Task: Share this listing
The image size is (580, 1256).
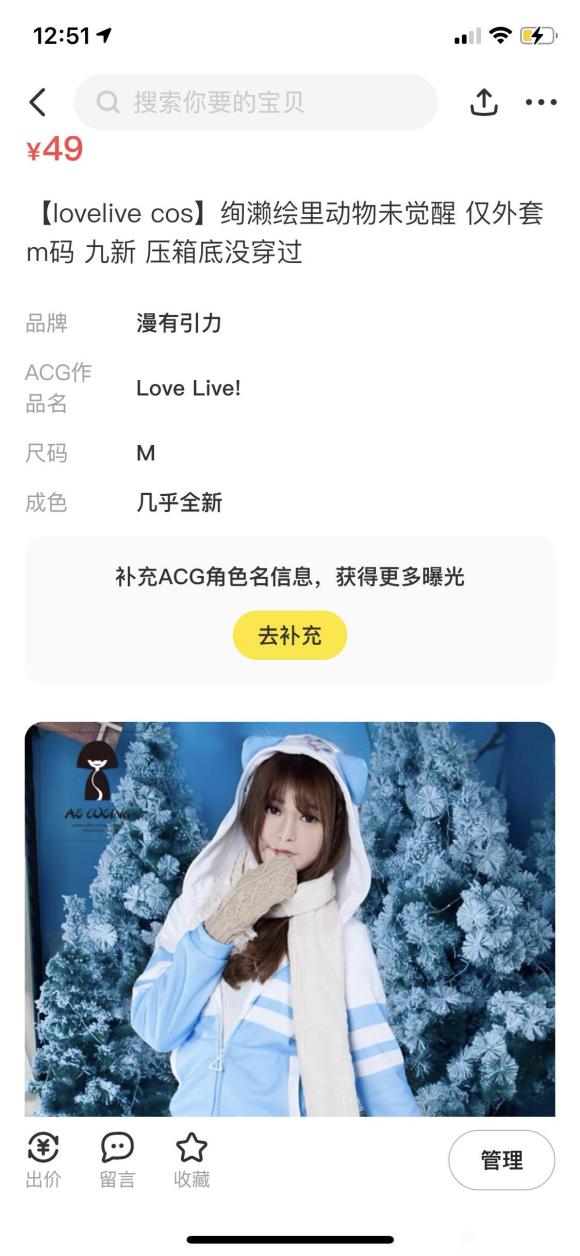Action: [x=484, y=102]
